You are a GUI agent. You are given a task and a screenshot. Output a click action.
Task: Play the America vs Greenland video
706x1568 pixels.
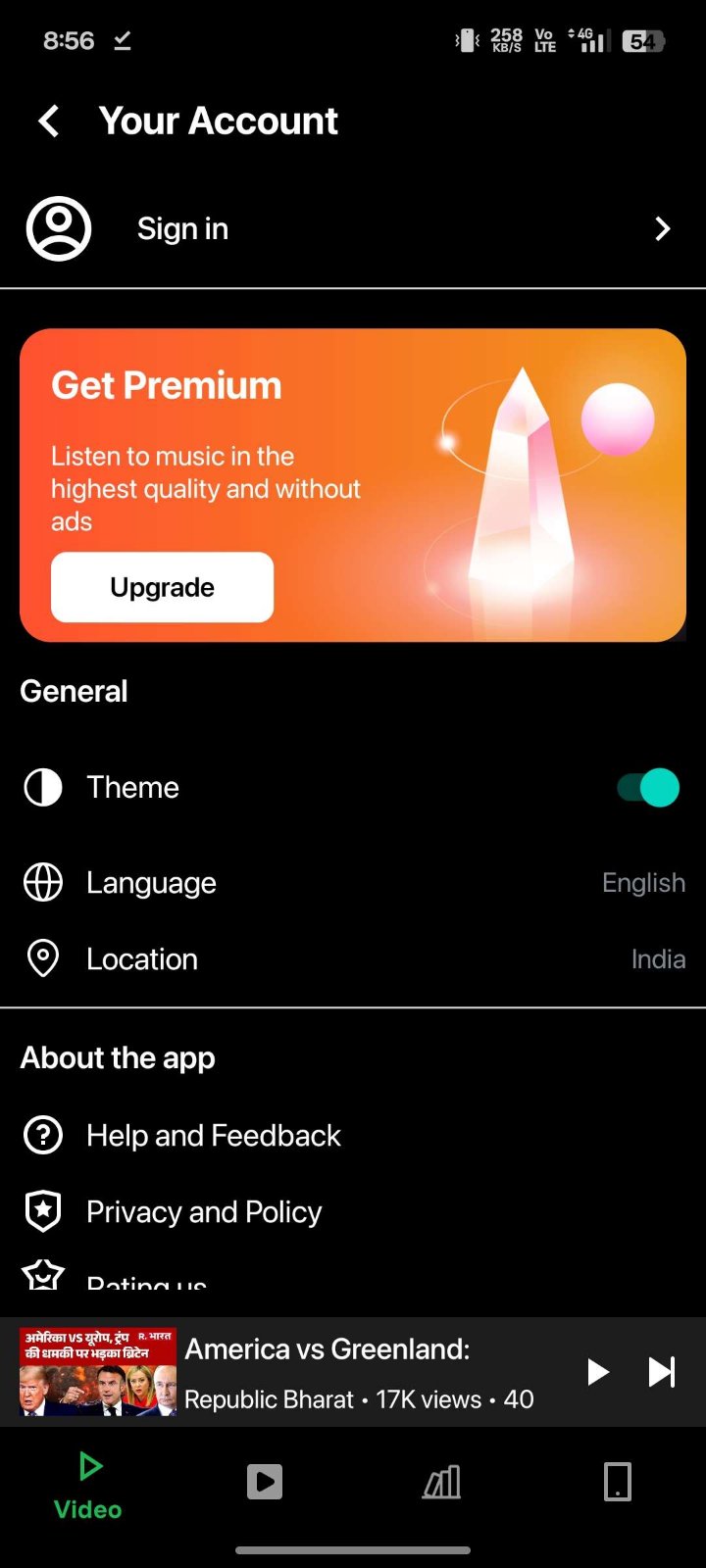pos(597,1372)
